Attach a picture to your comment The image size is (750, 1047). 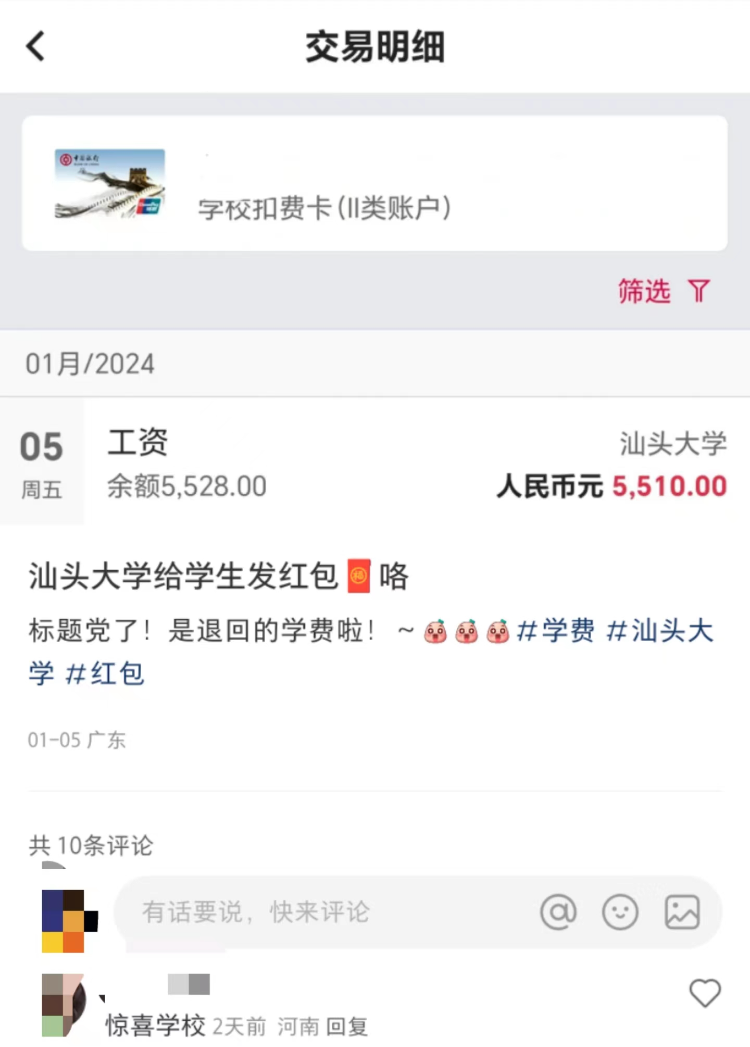pyautogui.click(x=682, y=912)
